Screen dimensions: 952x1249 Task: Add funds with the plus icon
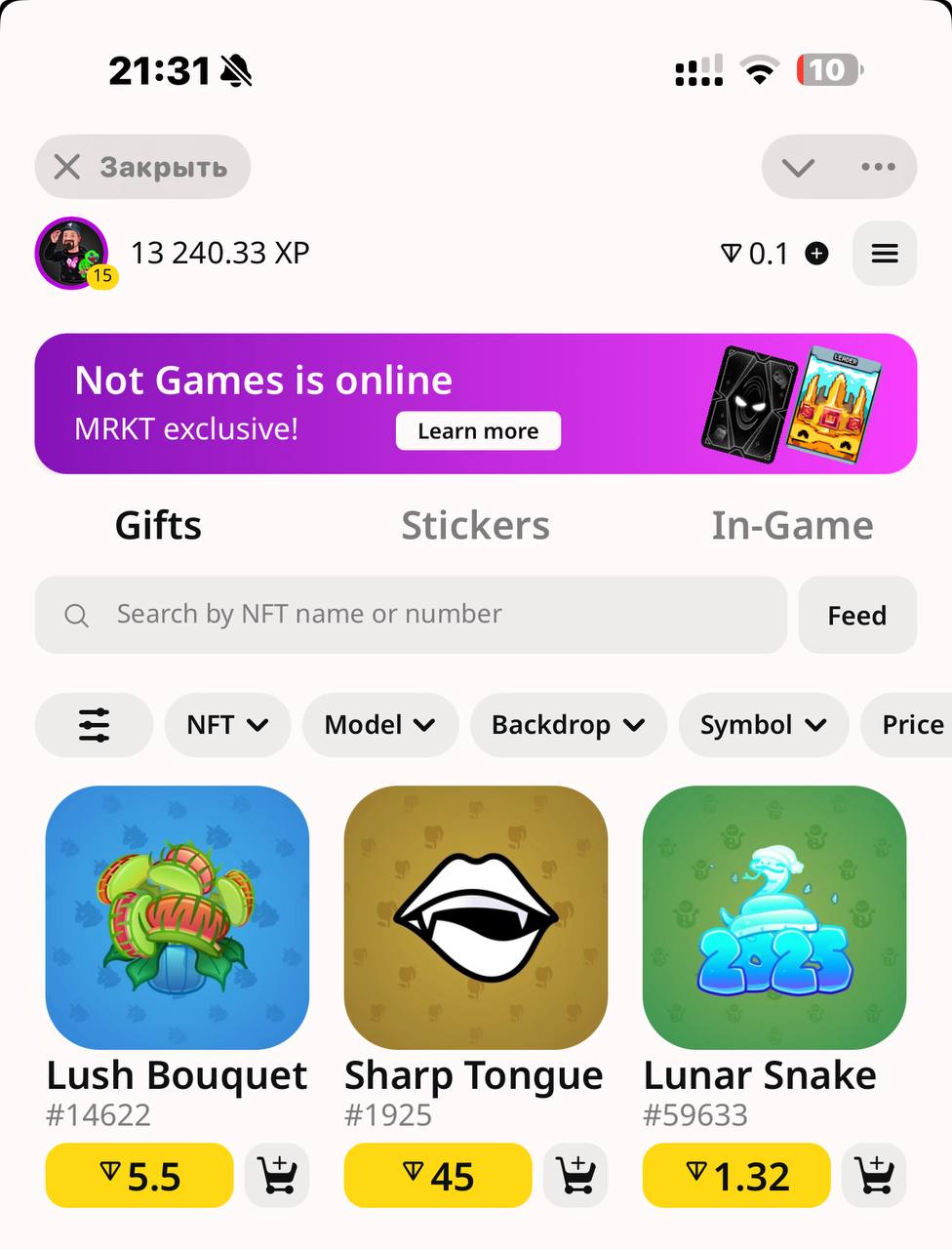pos(816,254)
